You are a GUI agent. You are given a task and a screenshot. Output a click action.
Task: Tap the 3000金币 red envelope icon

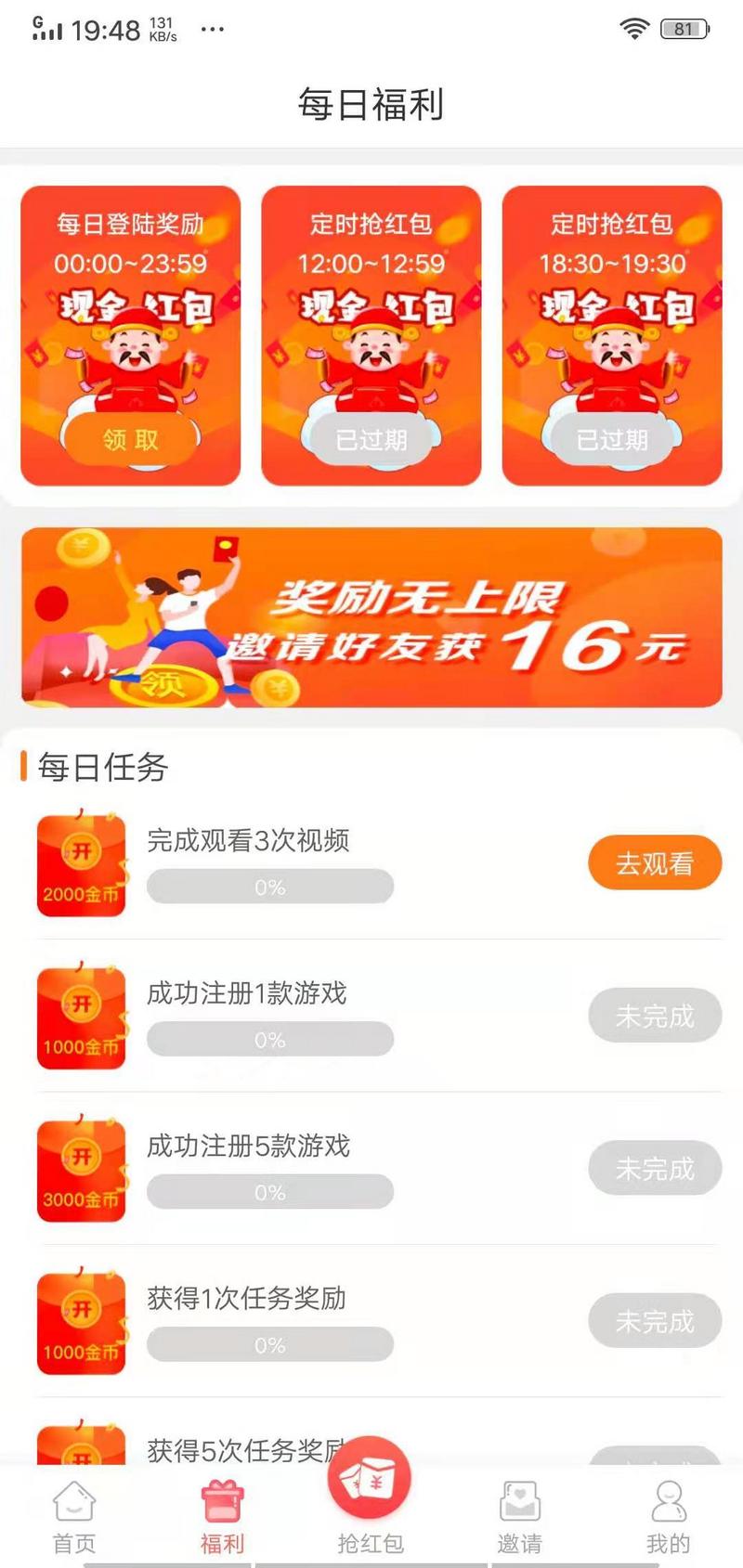click(x=82, y=1169)
